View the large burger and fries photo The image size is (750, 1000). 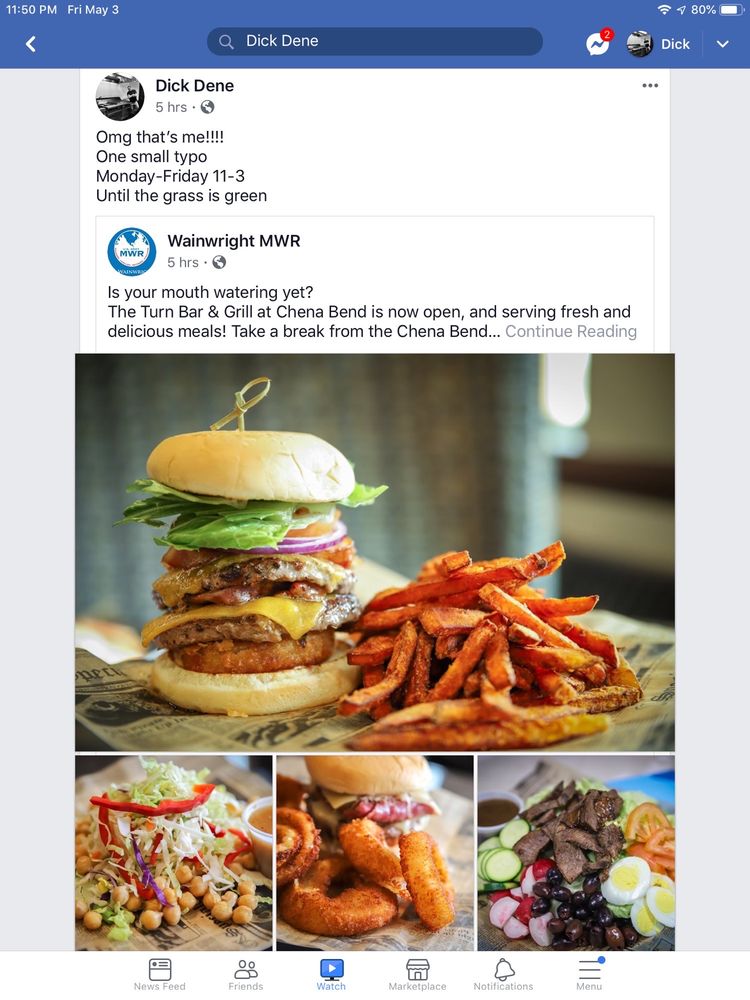tap(375, 551)
